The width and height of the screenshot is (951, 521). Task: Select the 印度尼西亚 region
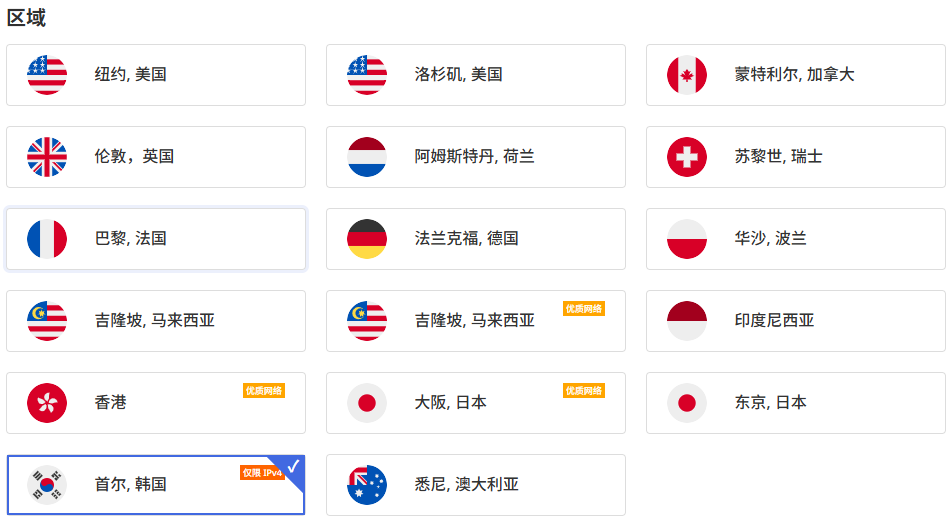pos(796,321)
